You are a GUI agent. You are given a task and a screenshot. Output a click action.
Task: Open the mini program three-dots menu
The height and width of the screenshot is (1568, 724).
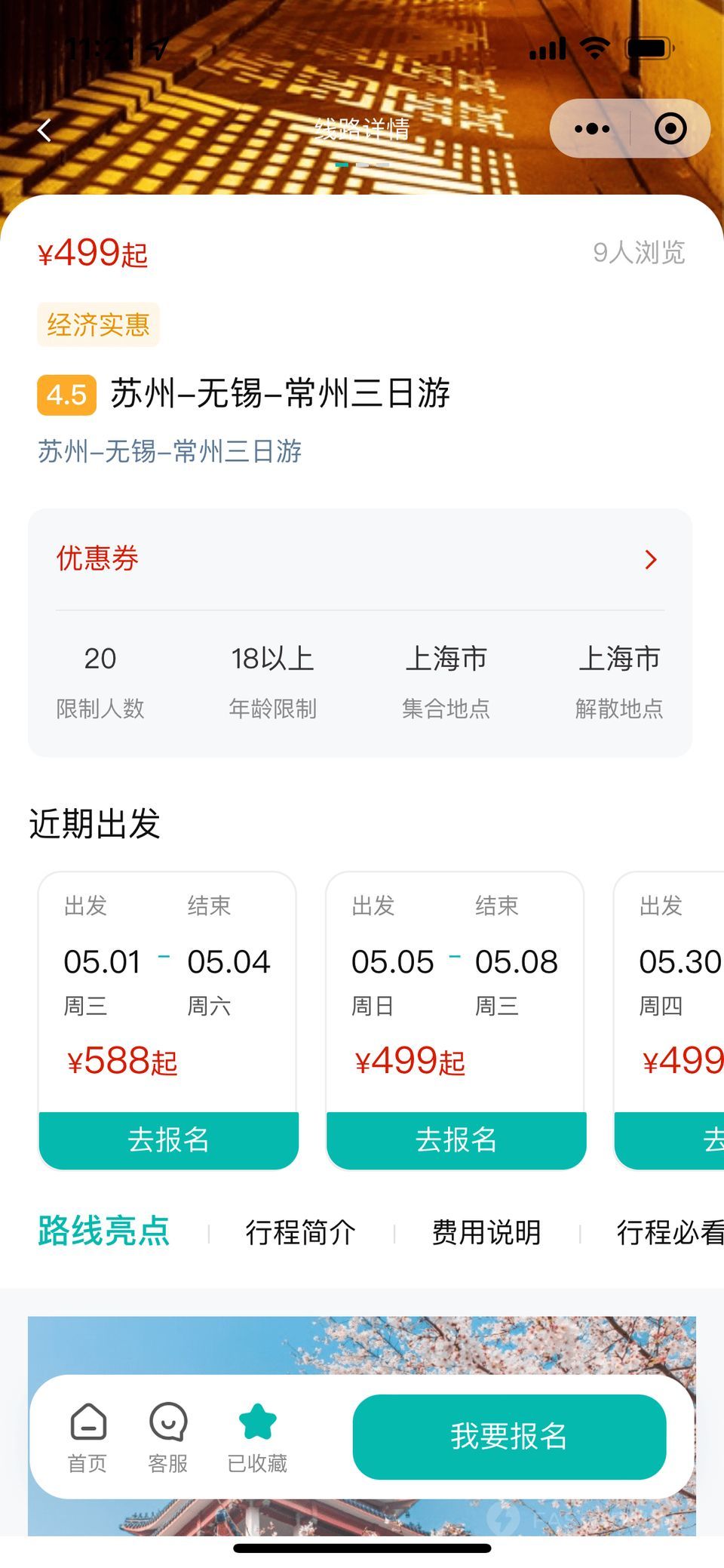(592, 129)
